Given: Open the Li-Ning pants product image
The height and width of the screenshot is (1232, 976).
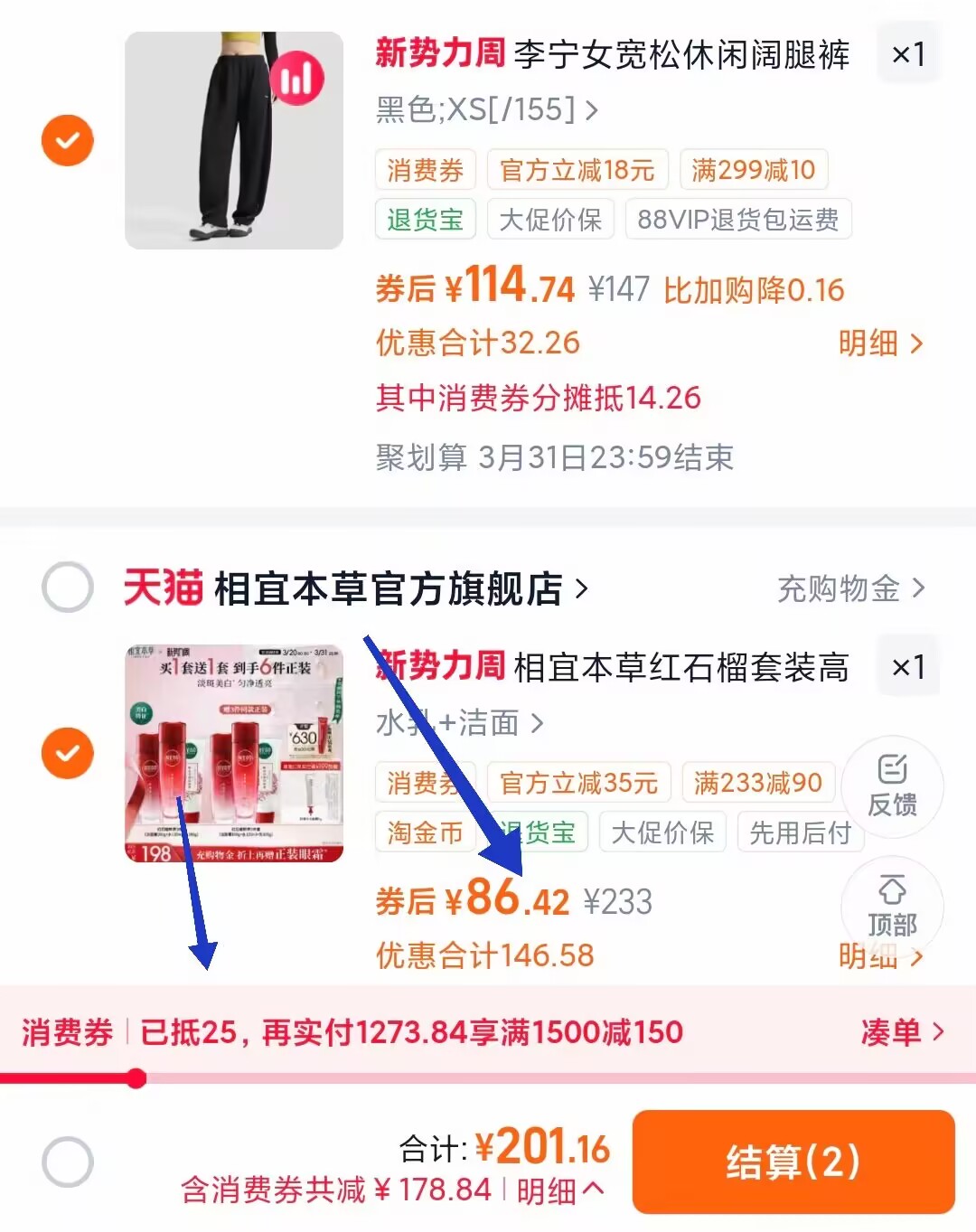Looking at the screenshot, I should click(x=234, y=140).
